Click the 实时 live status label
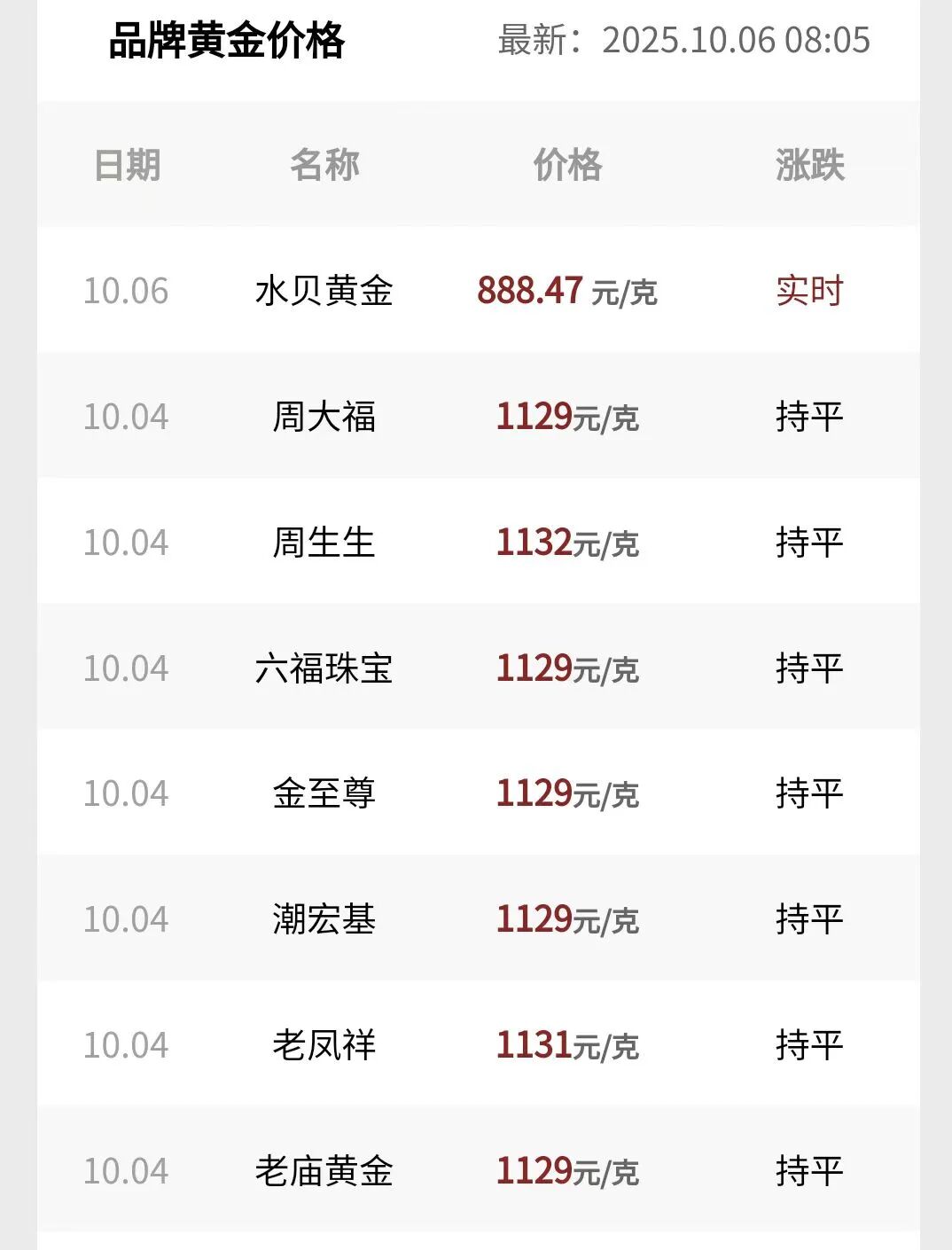 tap(809, 291)
